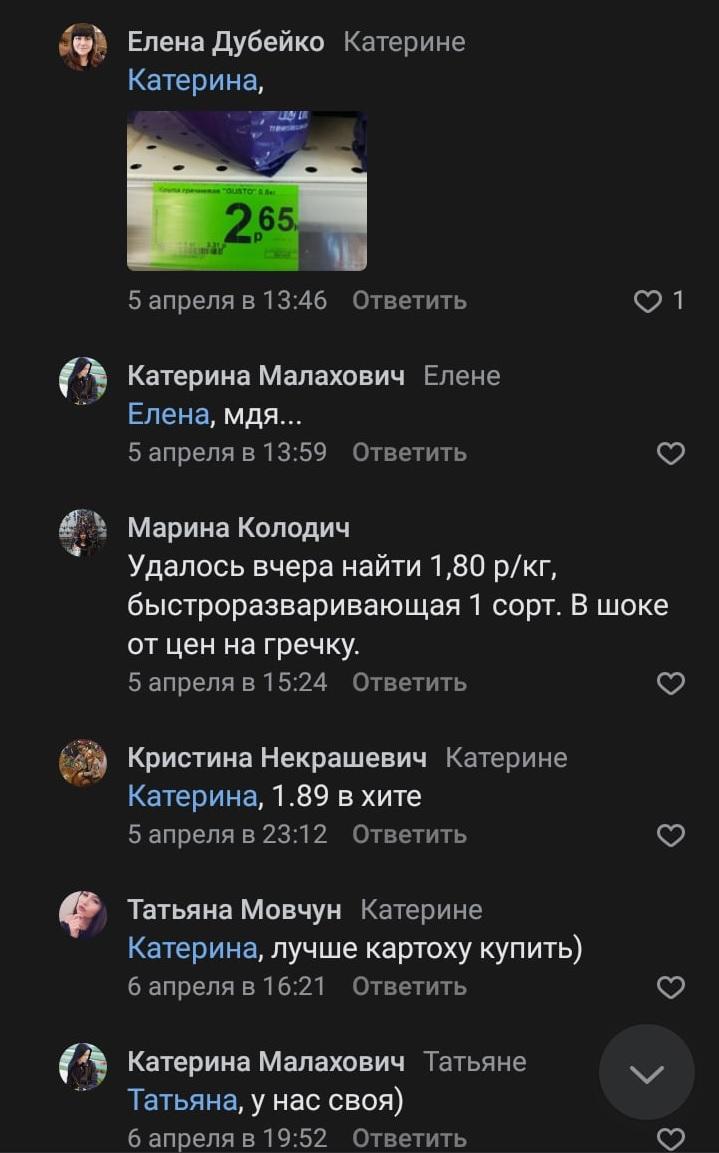Tap the Елена mention in Катерина's reply
Screen dimensions: 719x1153
pyautogui.click(x=168, y=414)
